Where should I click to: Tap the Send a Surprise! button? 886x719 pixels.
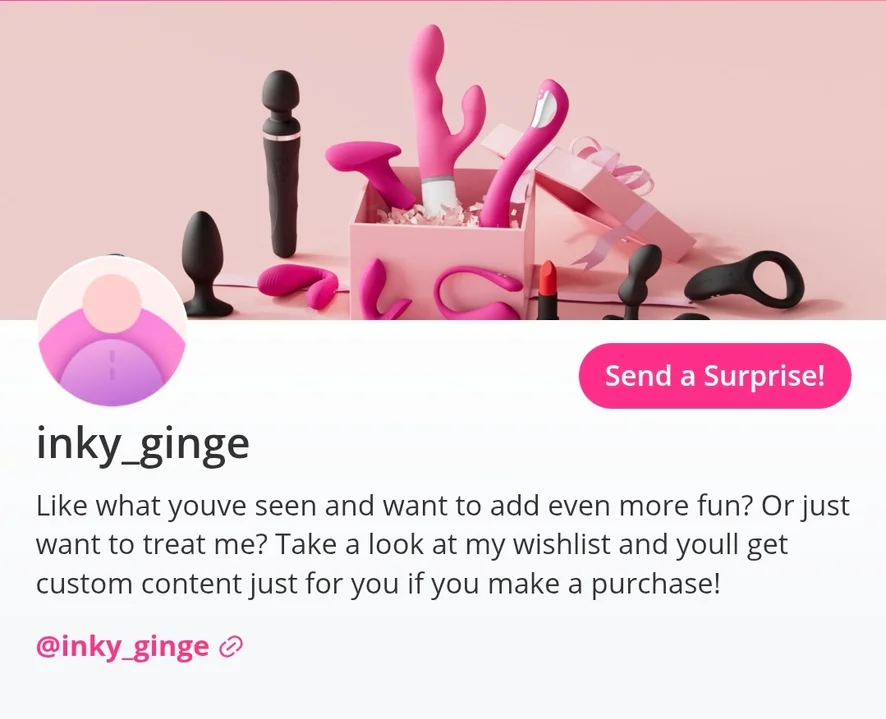point(714,376)
